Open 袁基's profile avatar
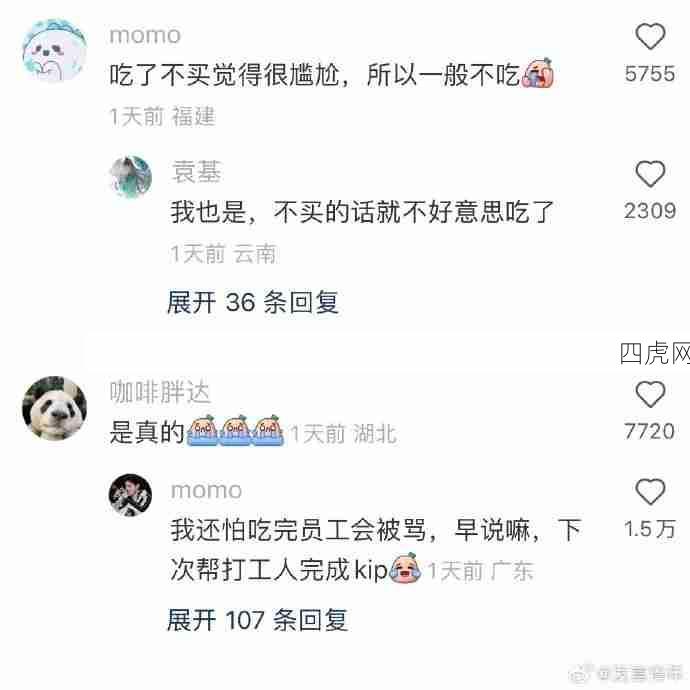Image resolution: width=690 pixels, height=690 pixels. click(130, 178)
